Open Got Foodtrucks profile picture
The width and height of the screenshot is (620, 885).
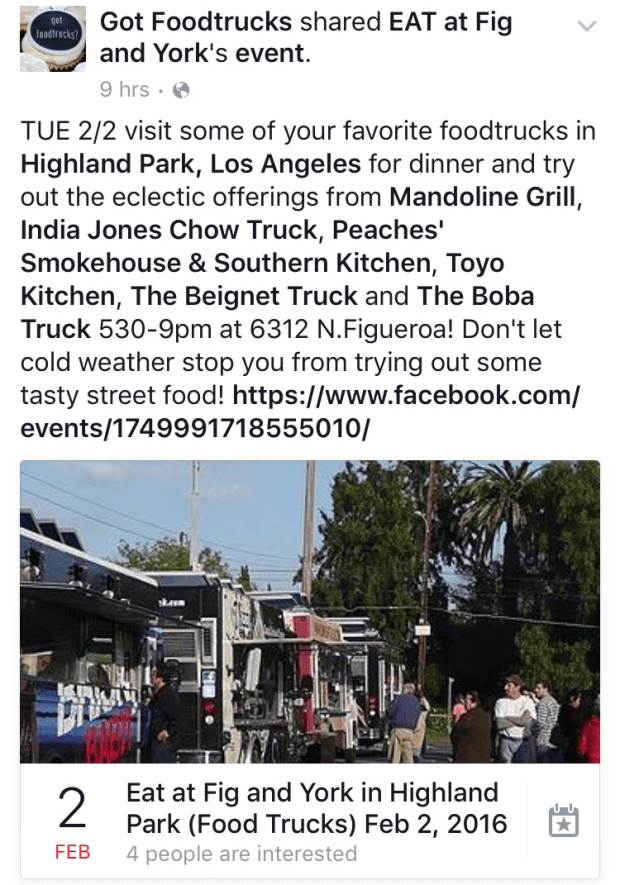click(52, 39)
